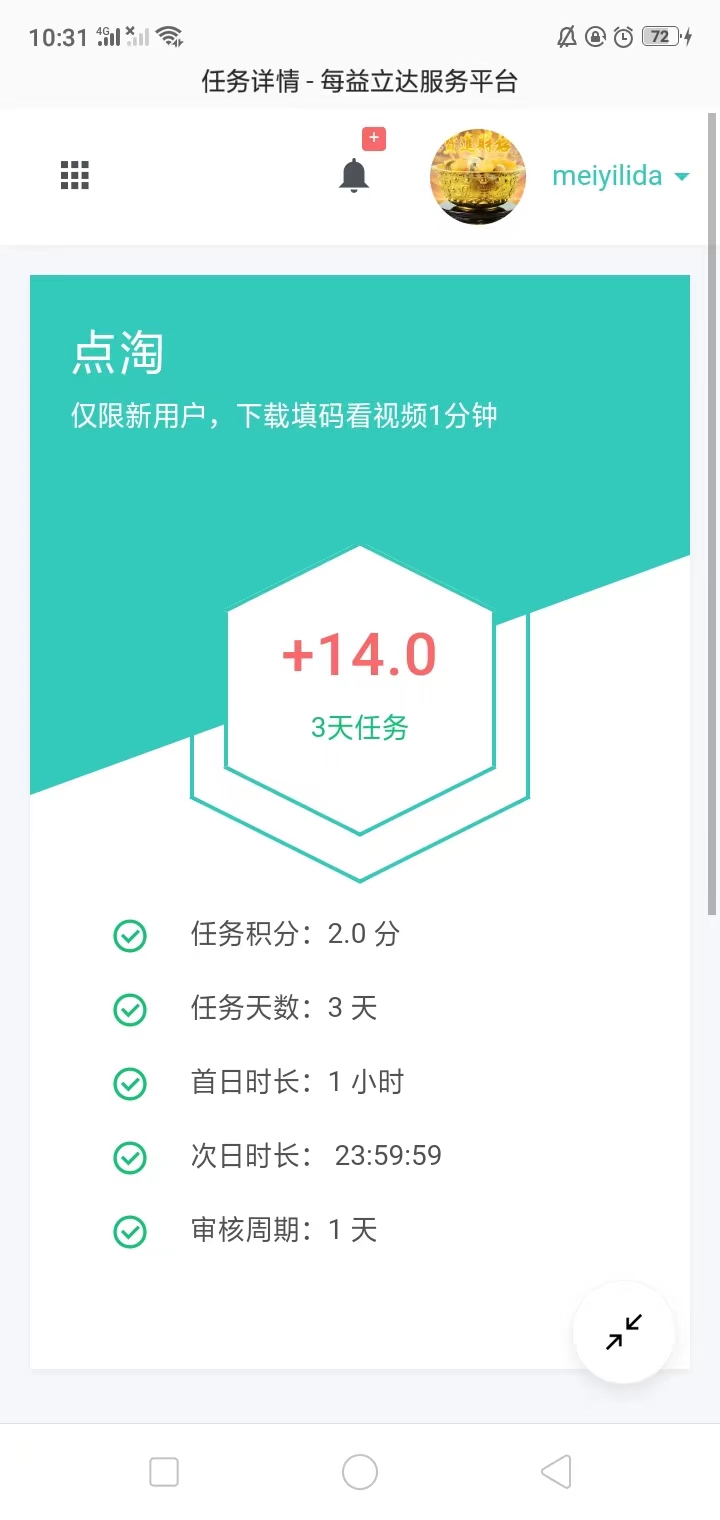
Task: Open the notifications bell
Action: pyautogui.click(x=354, y=175)
